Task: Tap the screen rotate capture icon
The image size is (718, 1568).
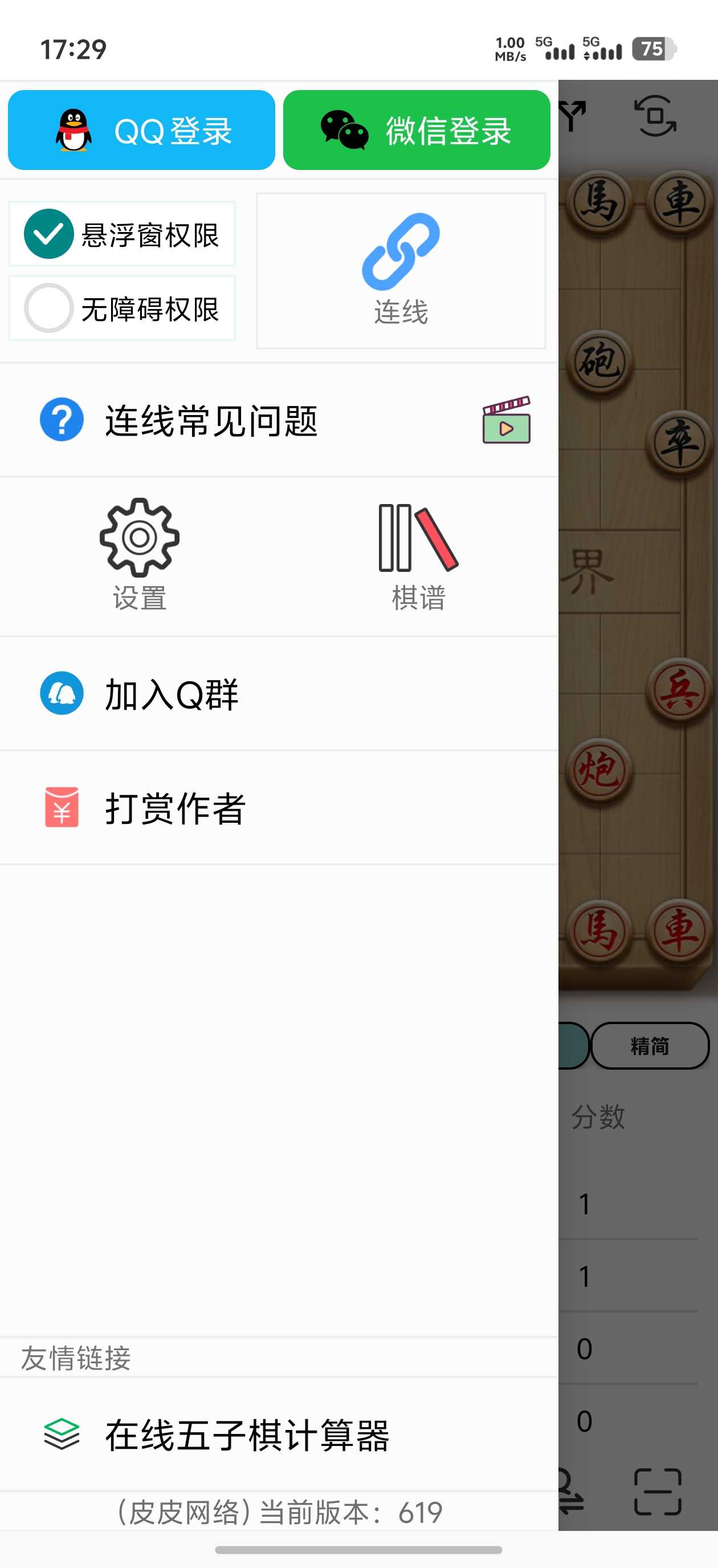Action: tap(655, 116)
